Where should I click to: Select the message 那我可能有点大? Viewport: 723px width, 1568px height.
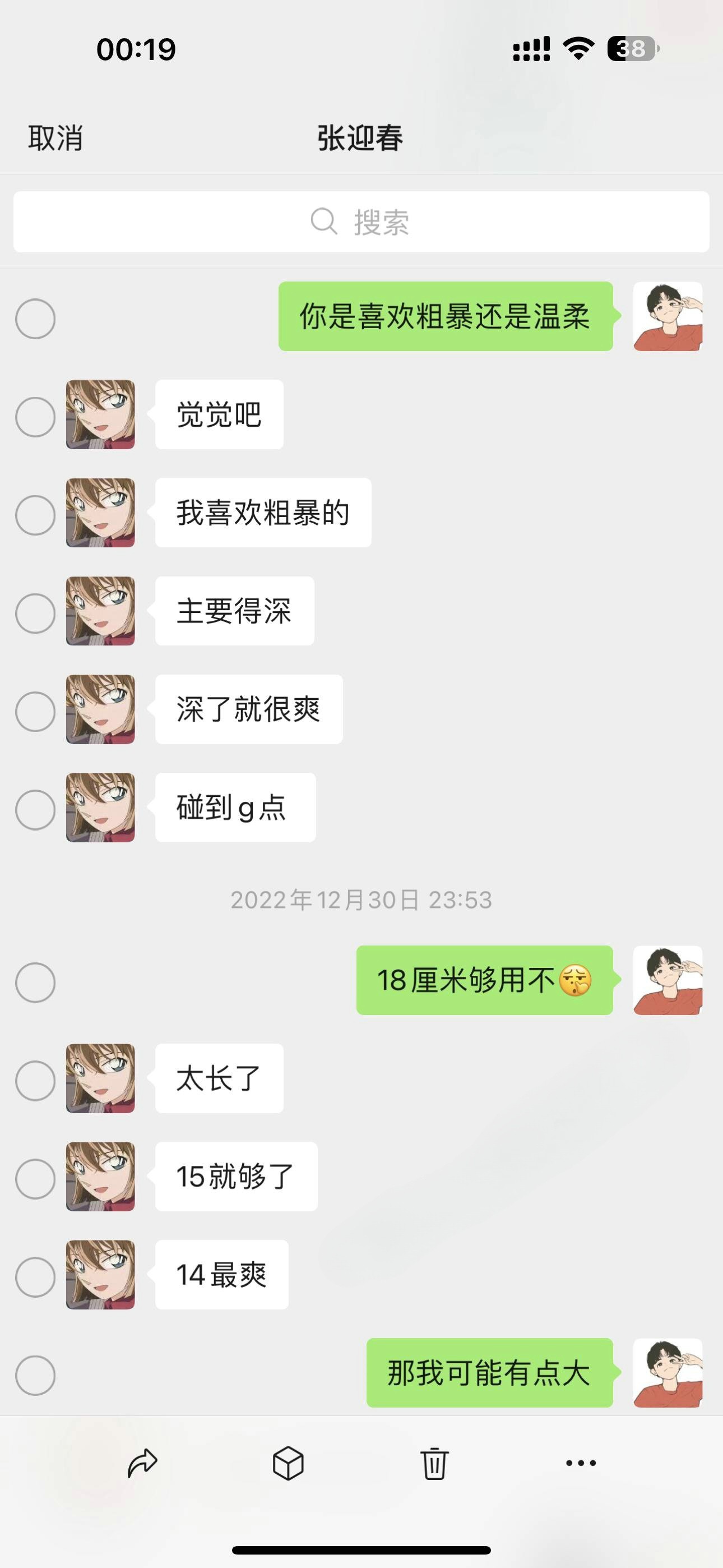tap(35, 1375)
